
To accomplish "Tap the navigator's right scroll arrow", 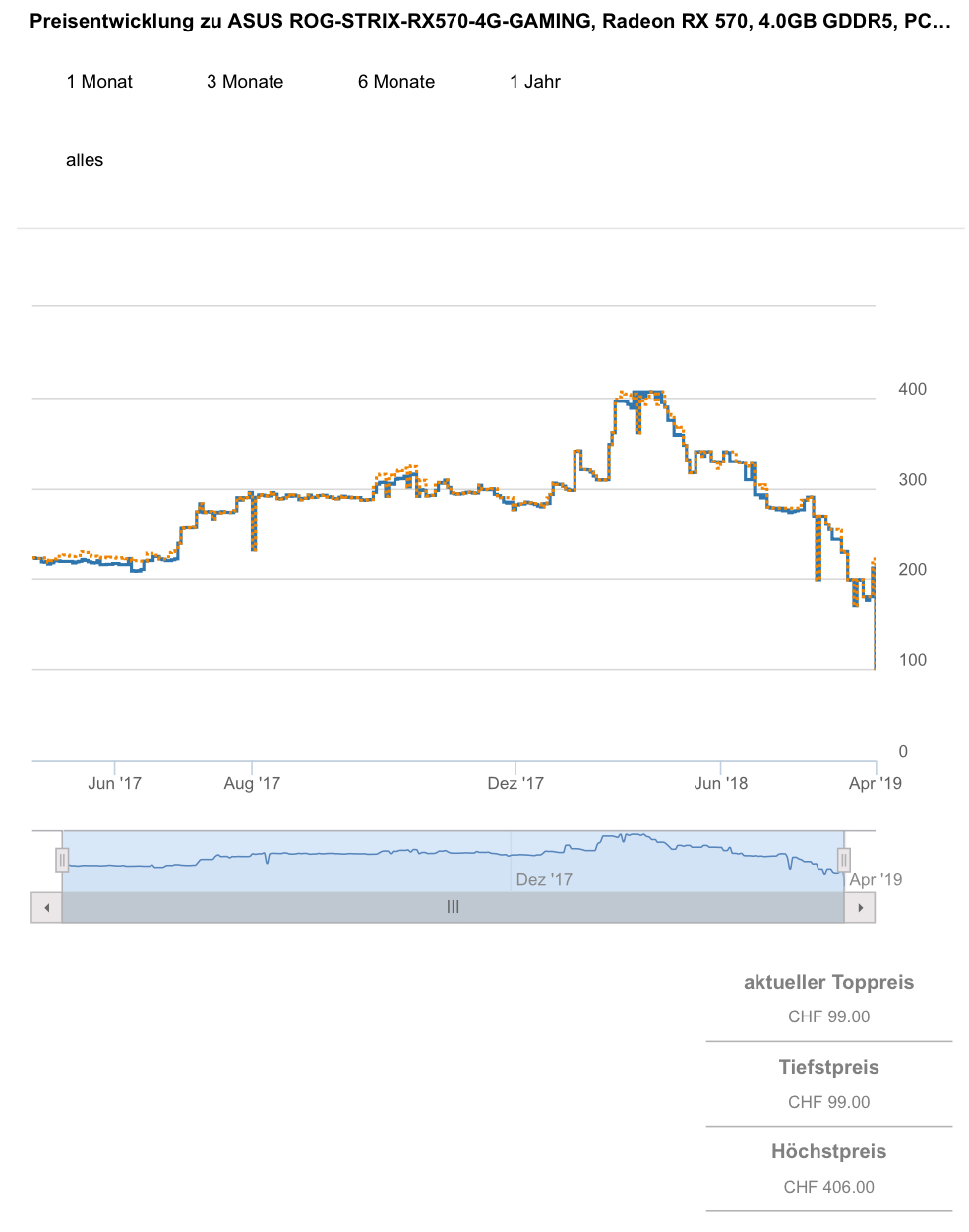I will click(861, 907).
